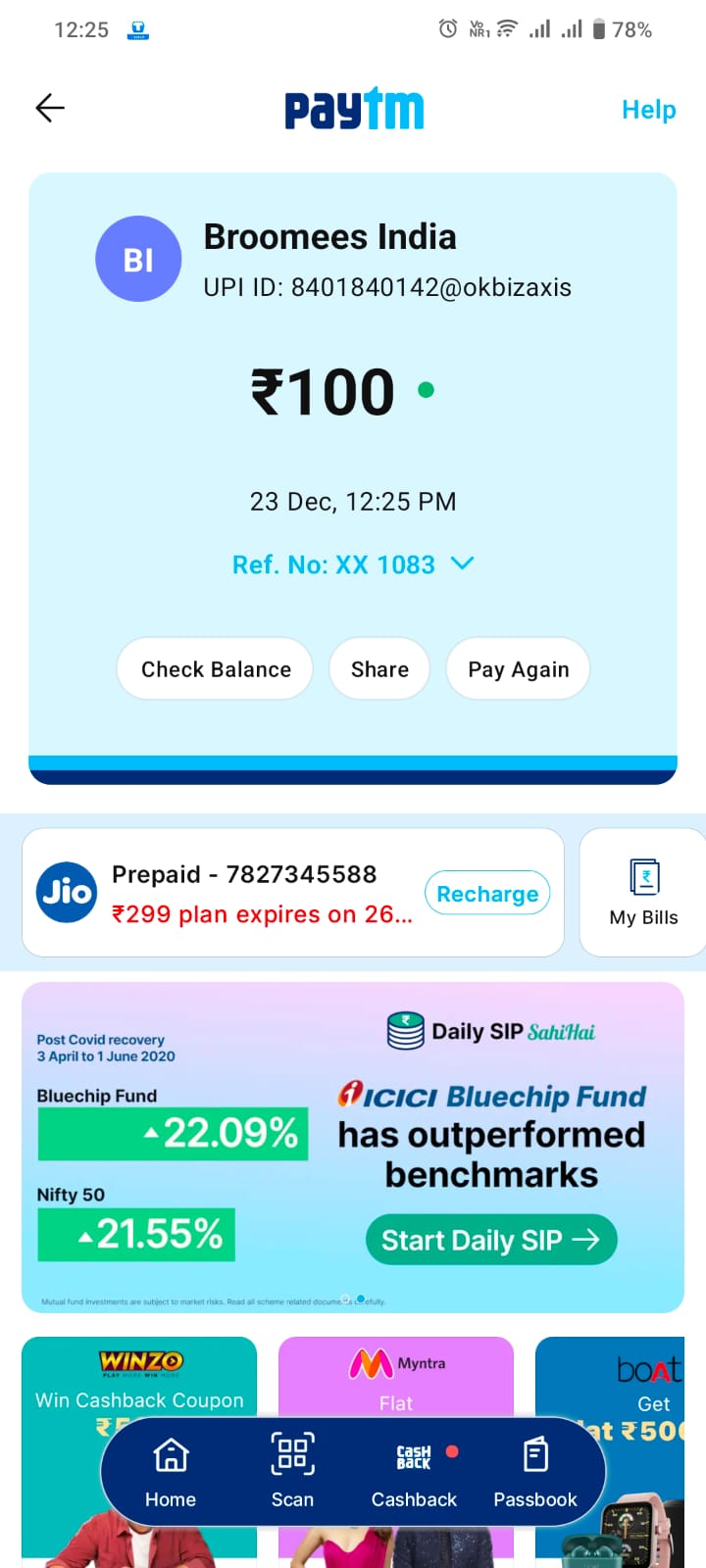706x1568 pixels.
Task: Start Daily SIP on ICICI banner
Action: point(491,1240)
